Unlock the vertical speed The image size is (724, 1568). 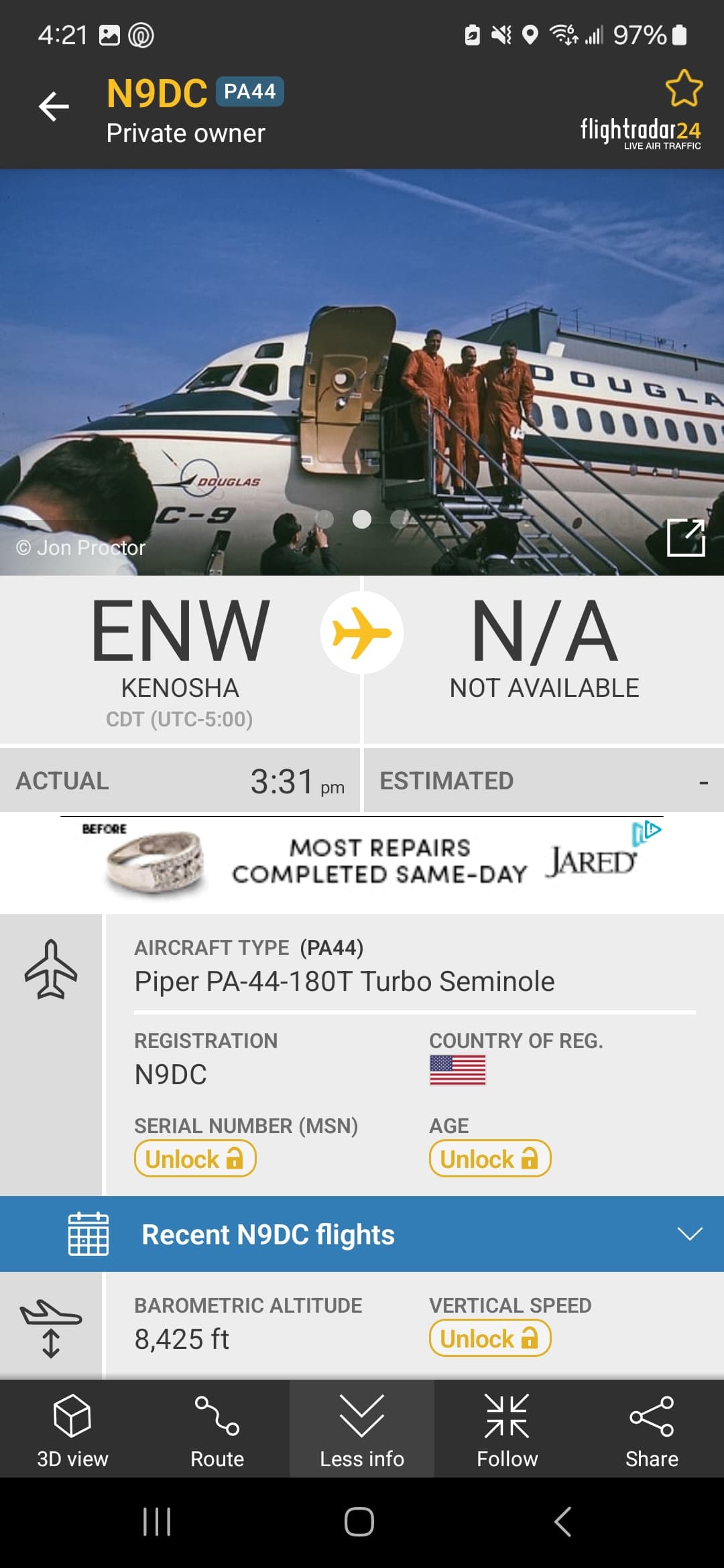(490, 1338)
